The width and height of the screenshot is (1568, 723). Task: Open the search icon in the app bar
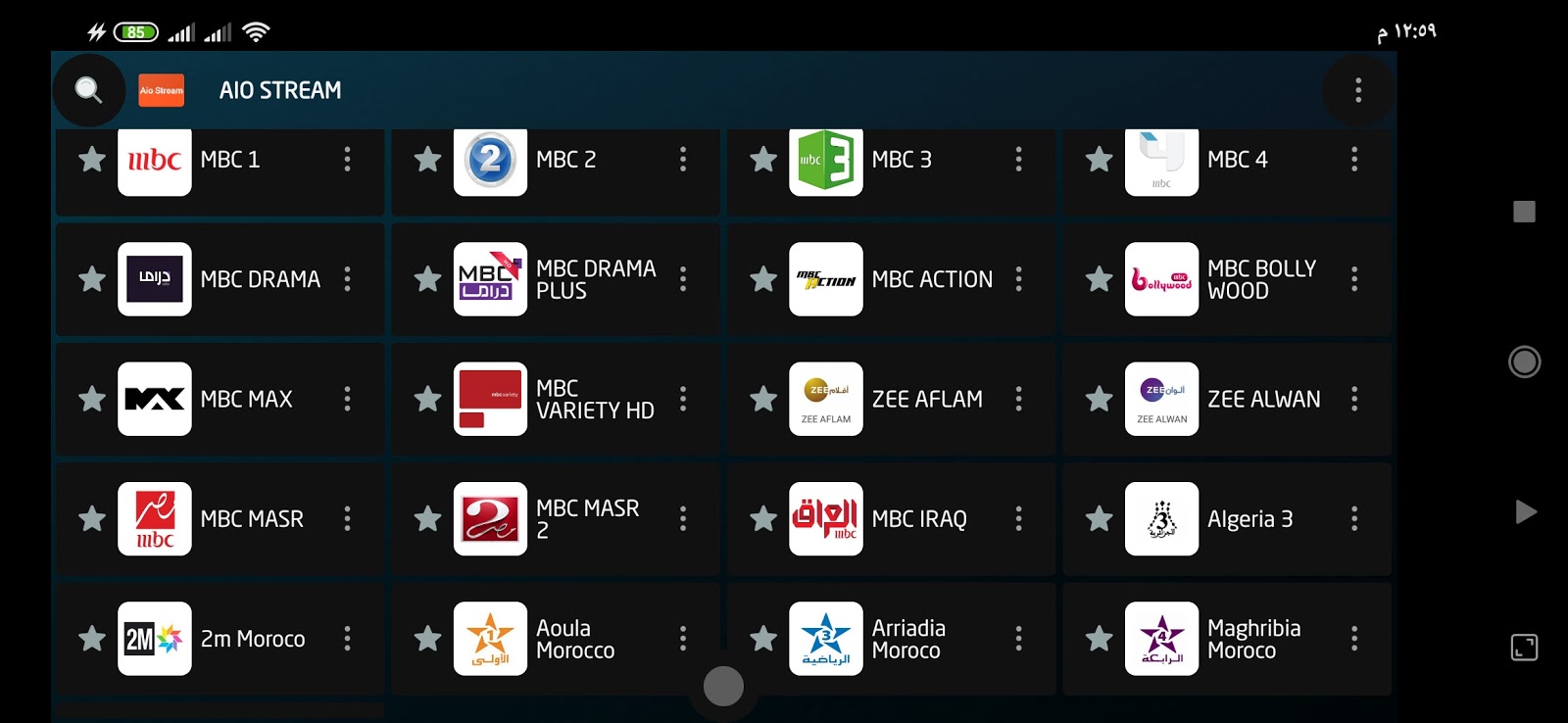coord(88,90)
